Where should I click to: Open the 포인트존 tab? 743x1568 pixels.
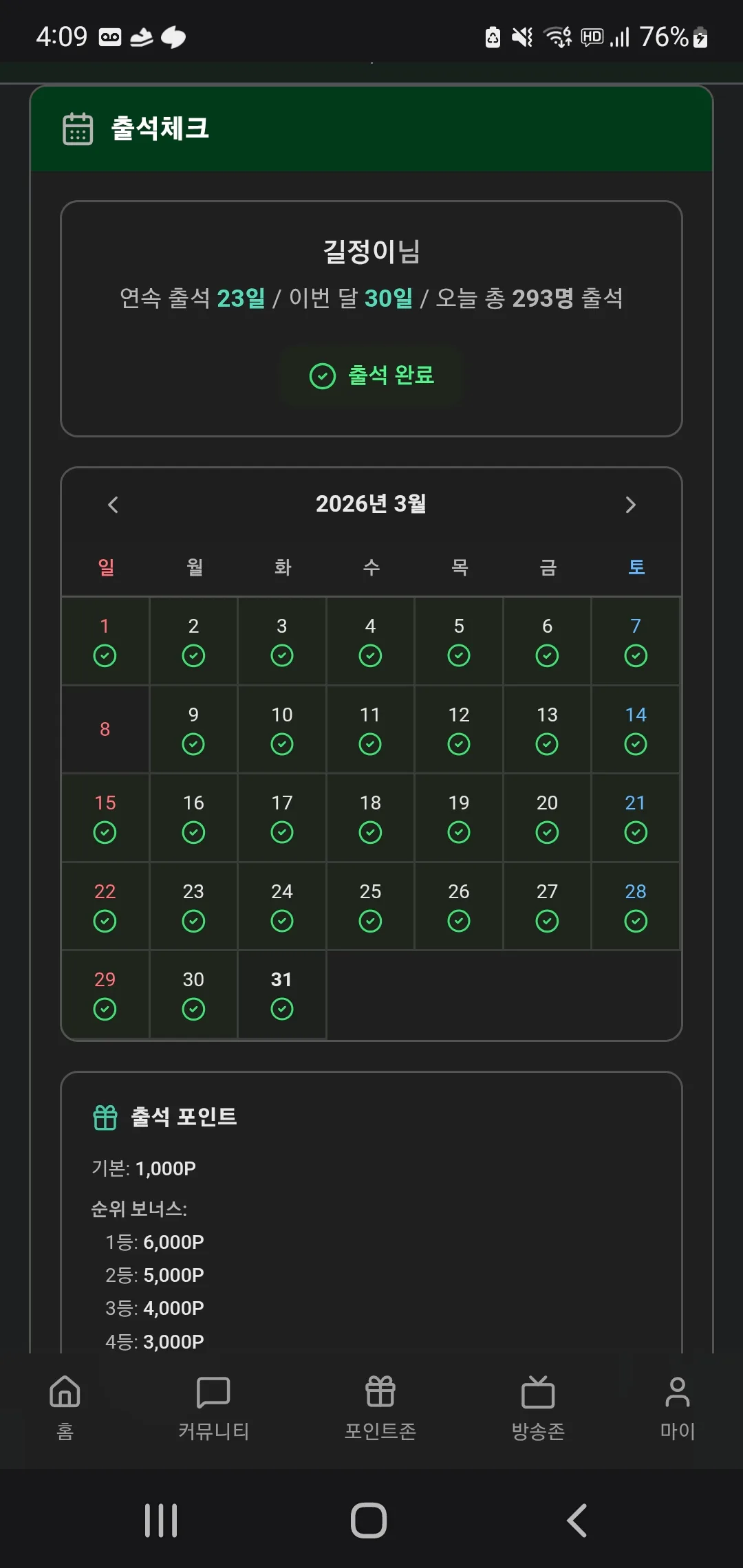380,1407
